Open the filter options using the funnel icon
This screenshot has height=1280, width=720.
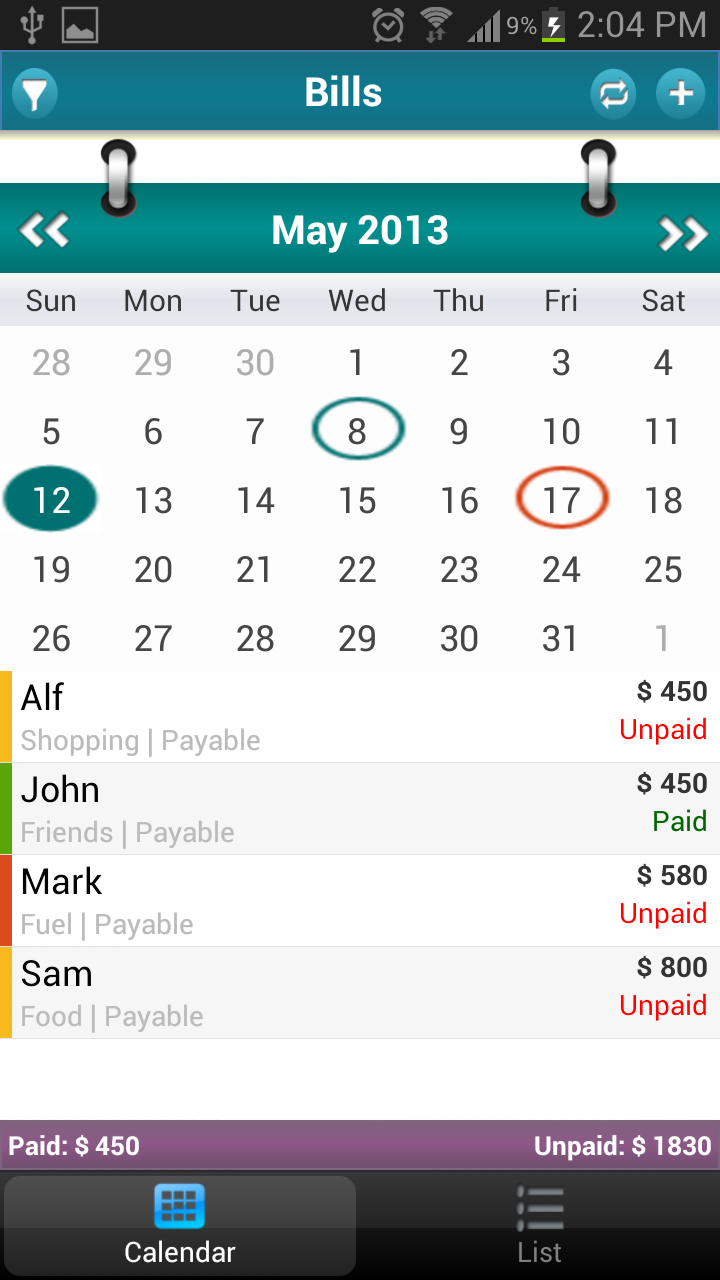point(33,92)
